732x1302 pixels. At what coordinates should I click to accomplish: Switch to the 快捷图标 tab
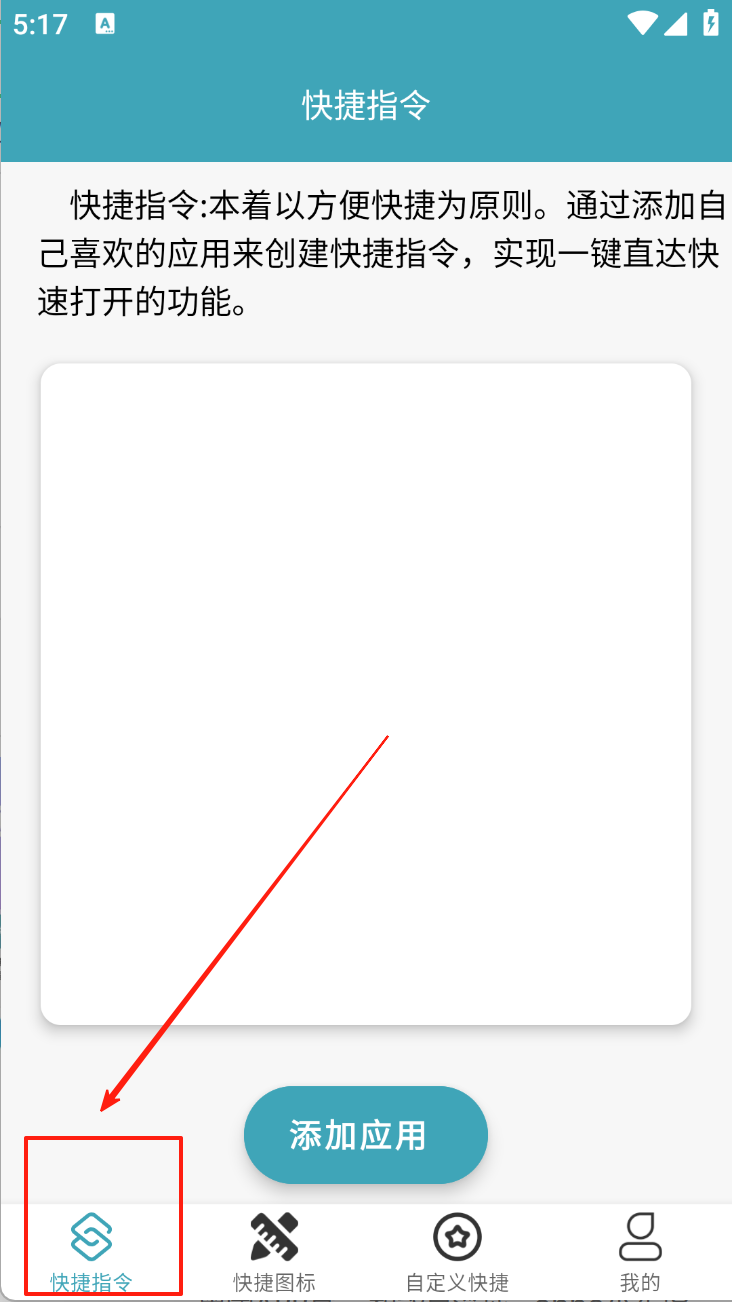pos(274,1250)
